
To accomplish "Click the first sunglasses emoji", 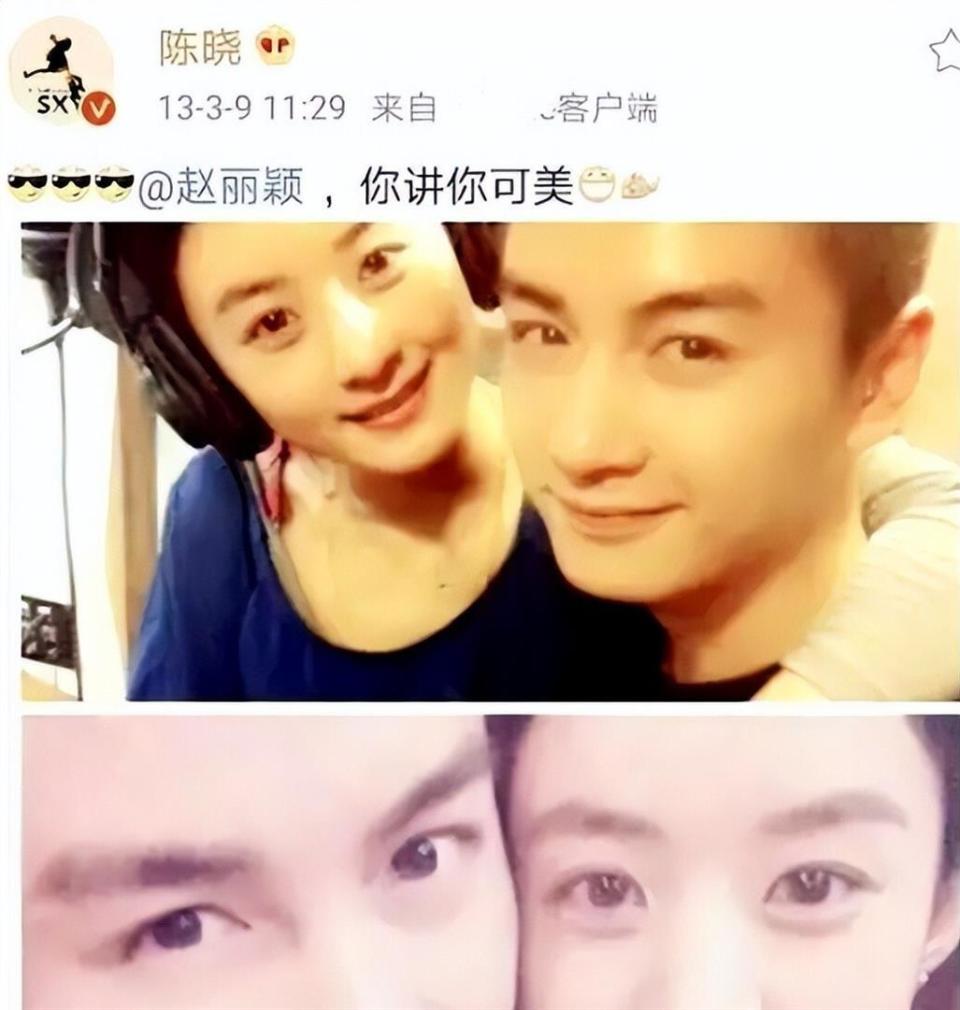I will [23, 185].
